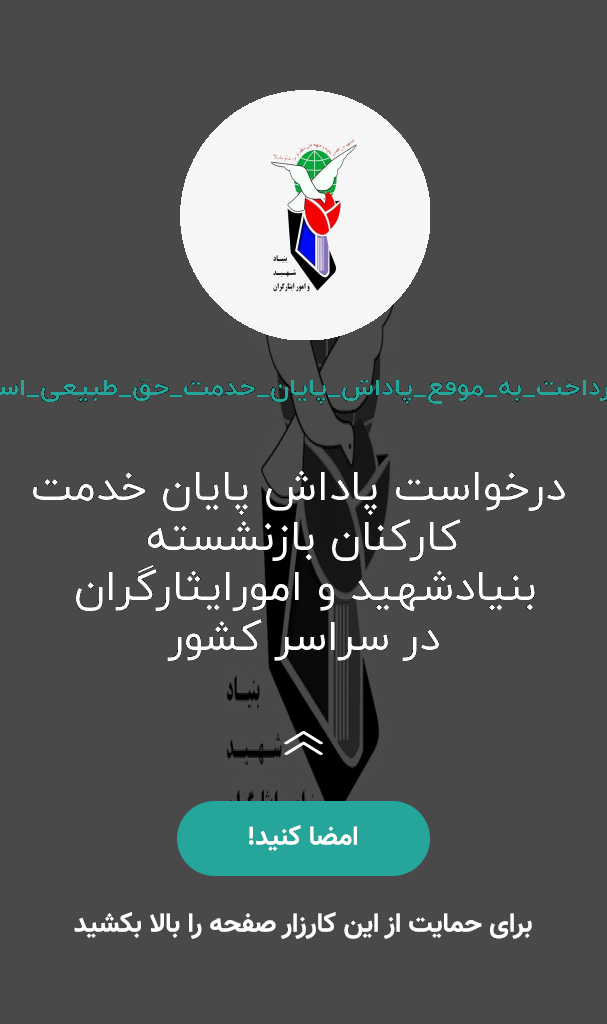Tap the double up-arrow chevron icon
The width and height of the screenshot is (607, 1024).
click(304, 743)
